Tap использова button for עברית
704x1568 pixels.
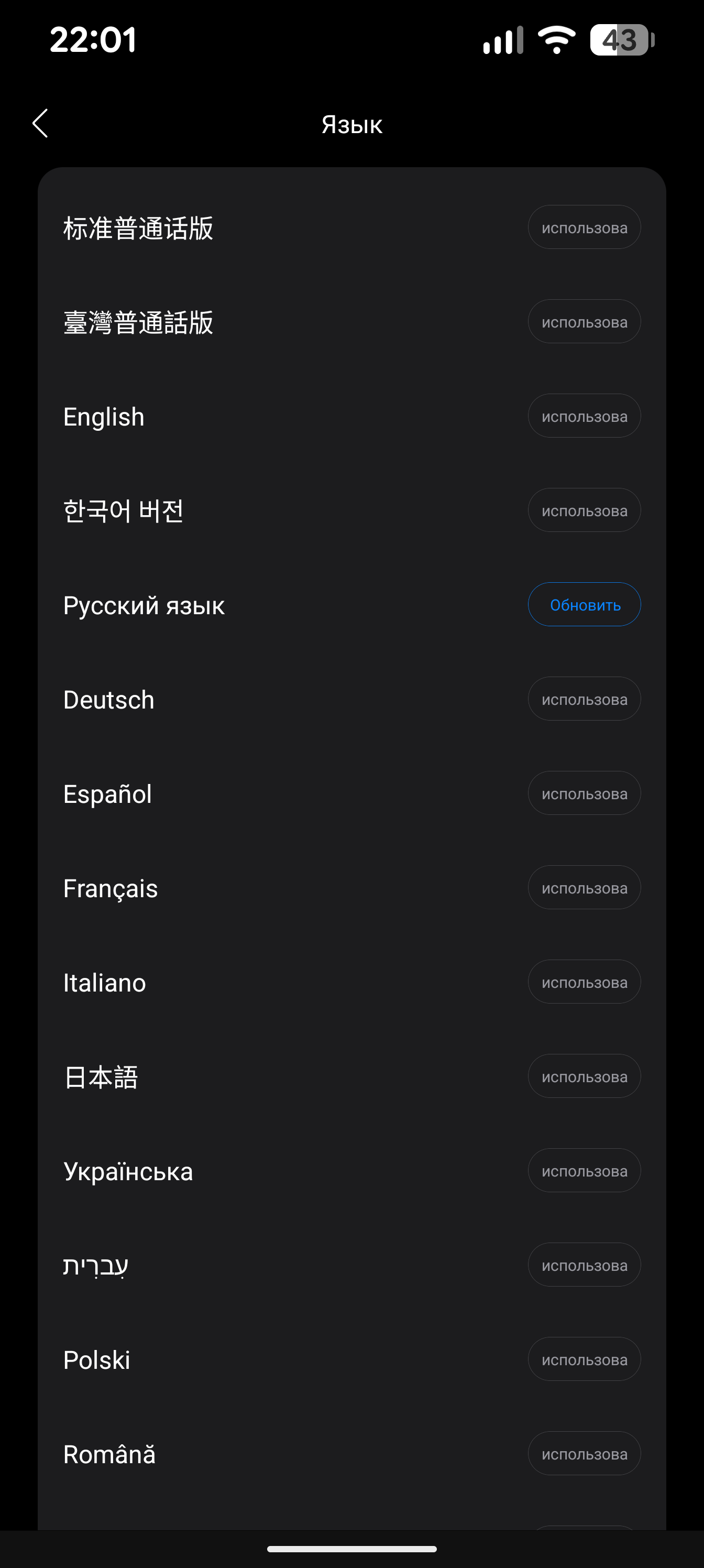pos(584,1266)
